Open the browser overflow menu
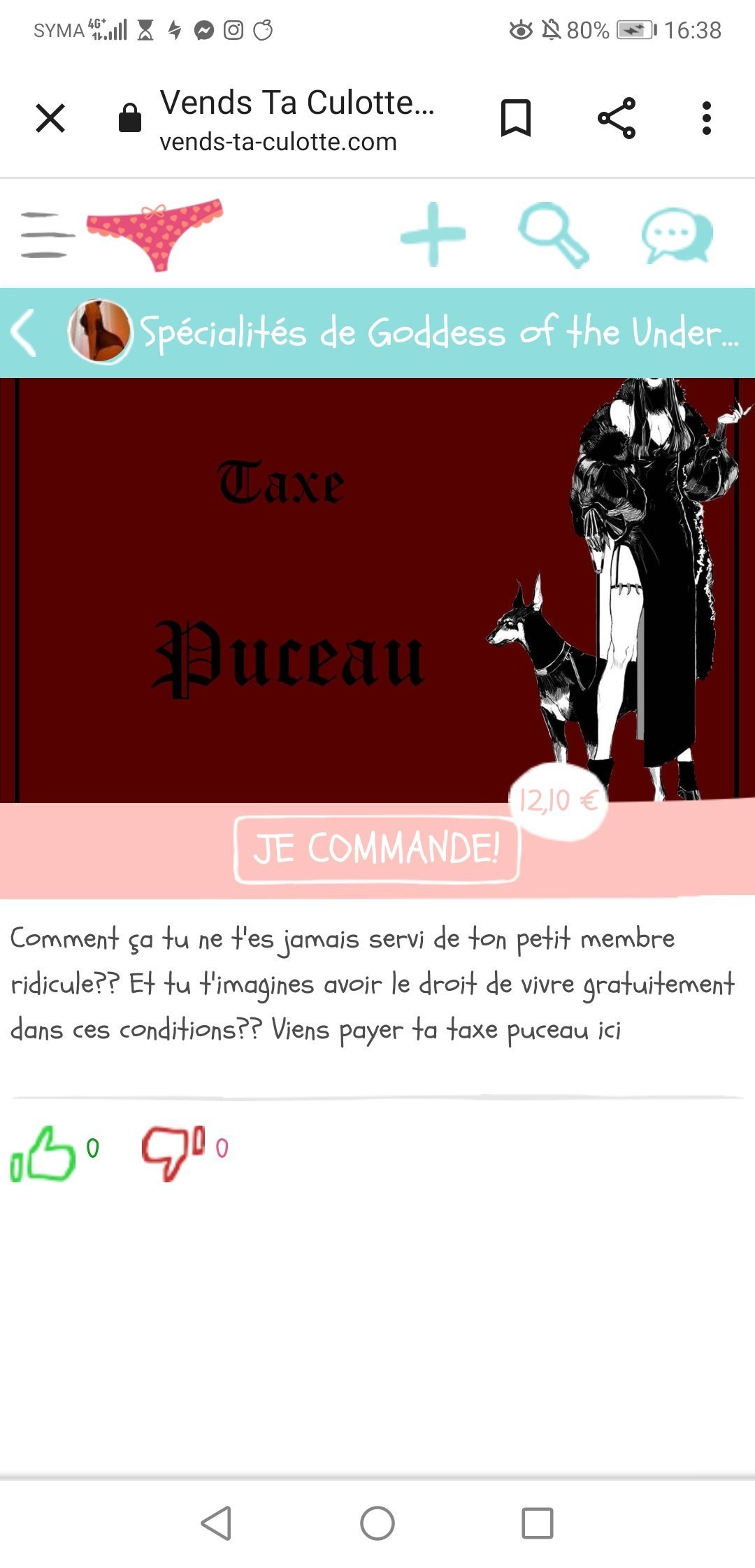The image size is (755, 1568). 707,118
